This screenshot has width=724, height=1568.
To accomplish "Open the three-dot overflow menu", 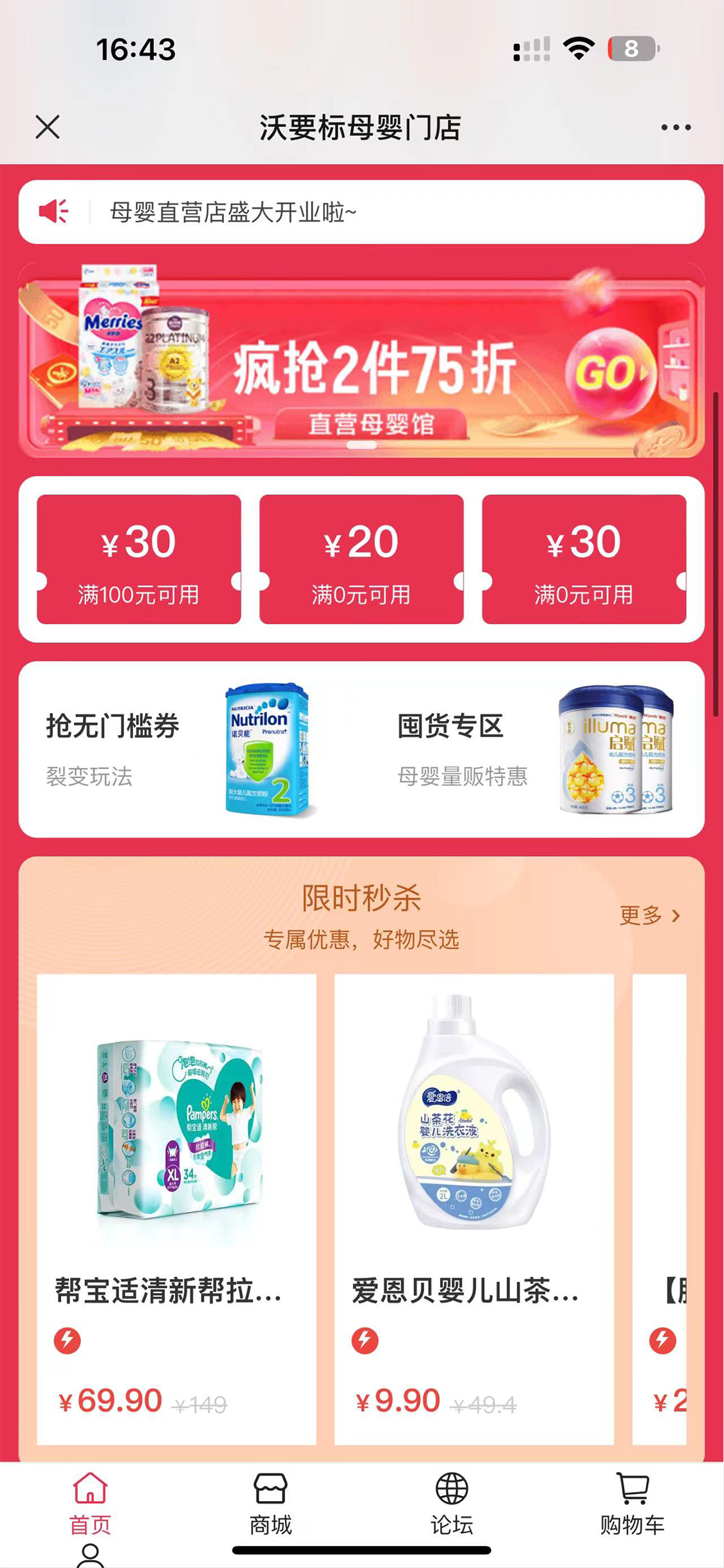I will (676, 127).
